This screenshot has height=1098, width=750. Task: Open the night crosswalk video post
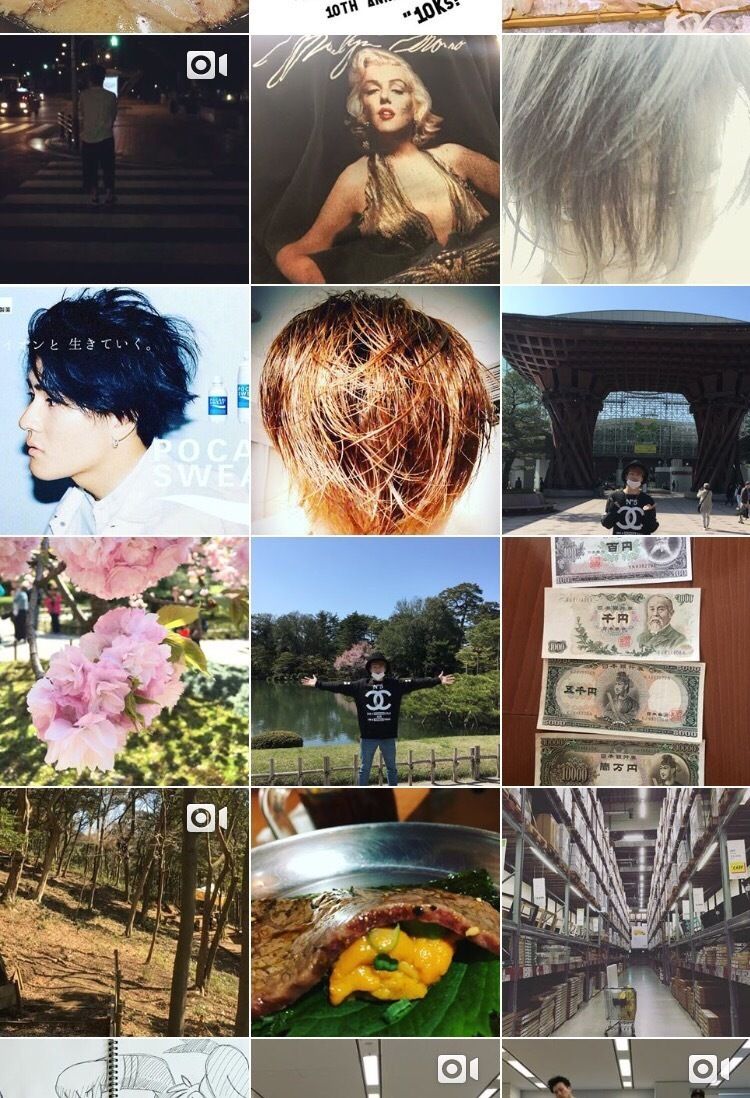(124, 159)
